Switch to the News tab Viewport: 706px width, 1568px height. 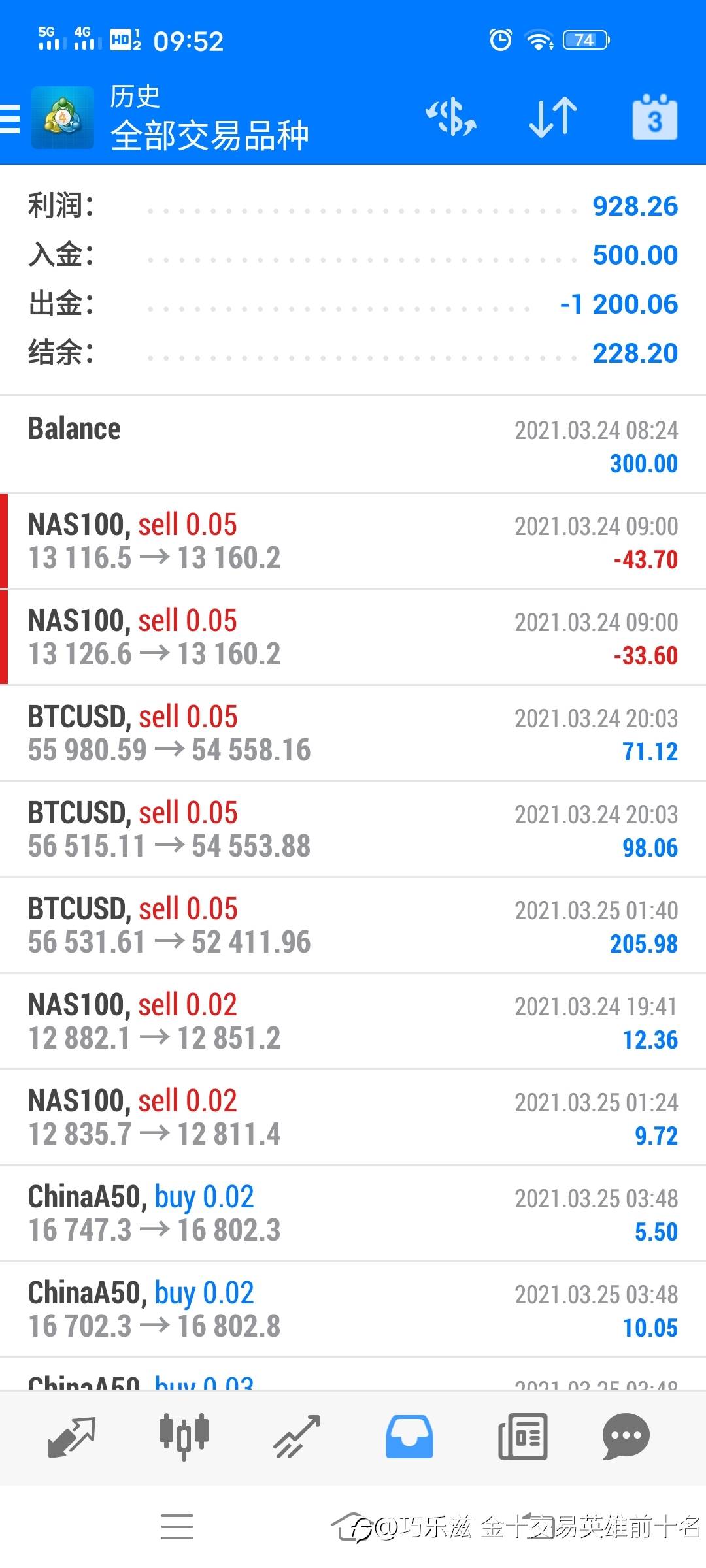pyautogui.click(x=522, y=1437)
